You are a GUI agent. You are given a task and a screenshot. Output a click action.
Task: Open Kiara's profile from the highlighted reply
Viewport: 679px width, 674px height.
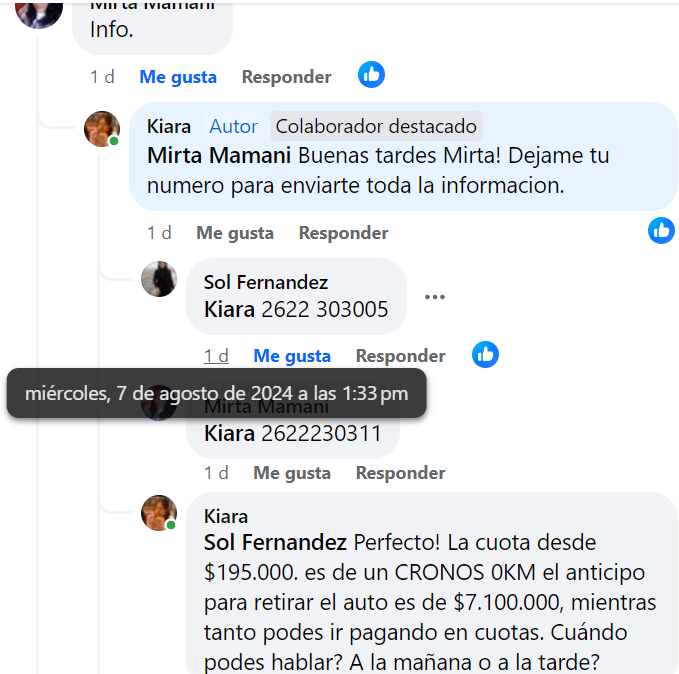pyautogui.click(x=168, y=127)
